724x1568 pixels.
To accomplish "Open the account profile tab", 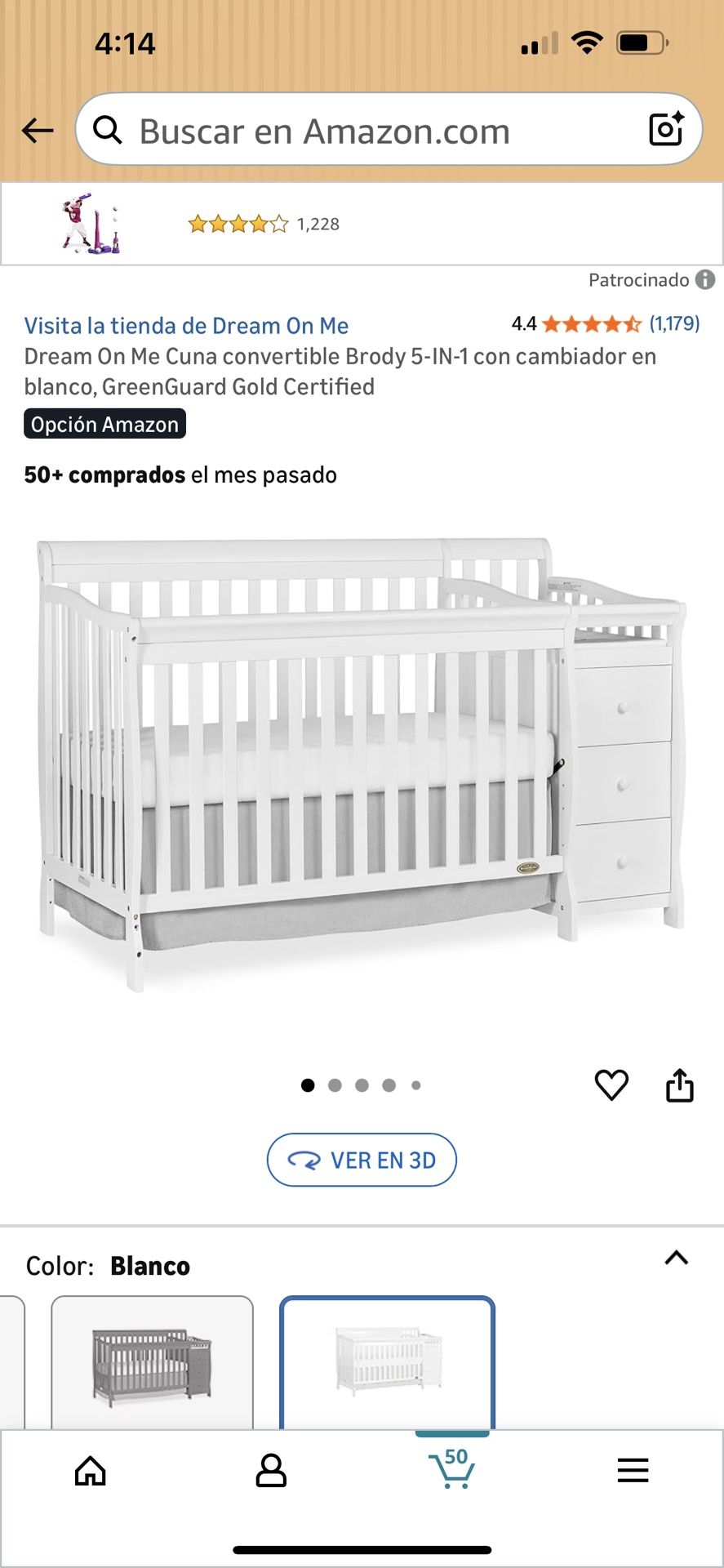I will click(x=271, y=1471).
